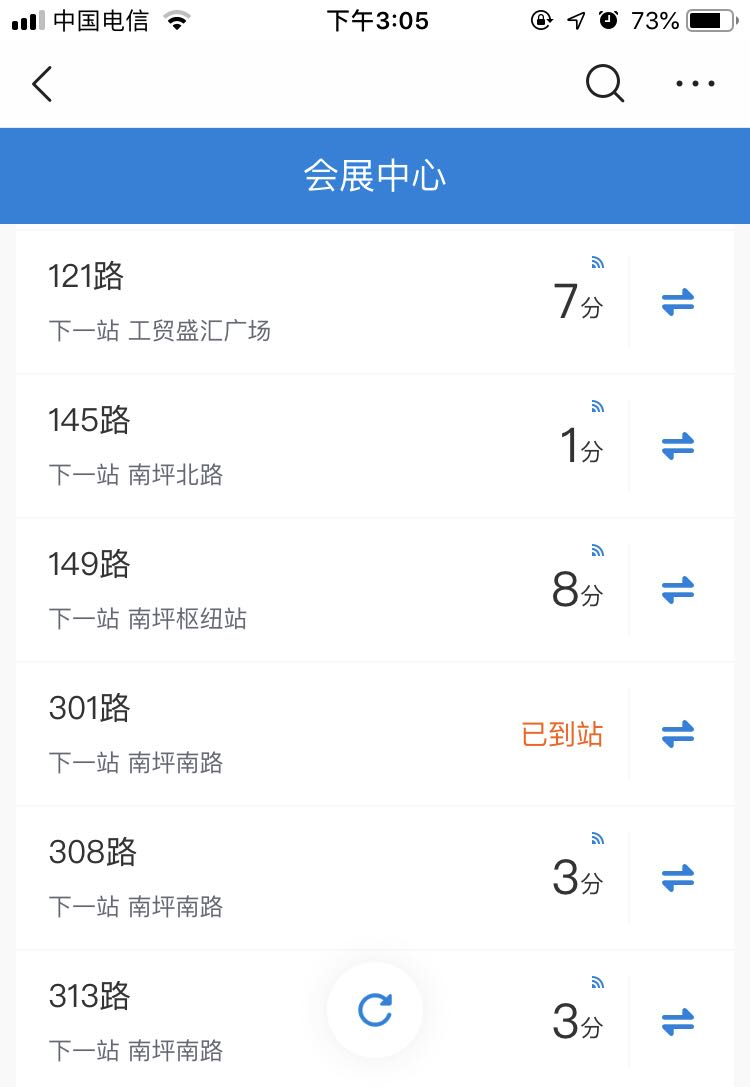
Task: Open the search icon at top right
Action: coord(604,84)
